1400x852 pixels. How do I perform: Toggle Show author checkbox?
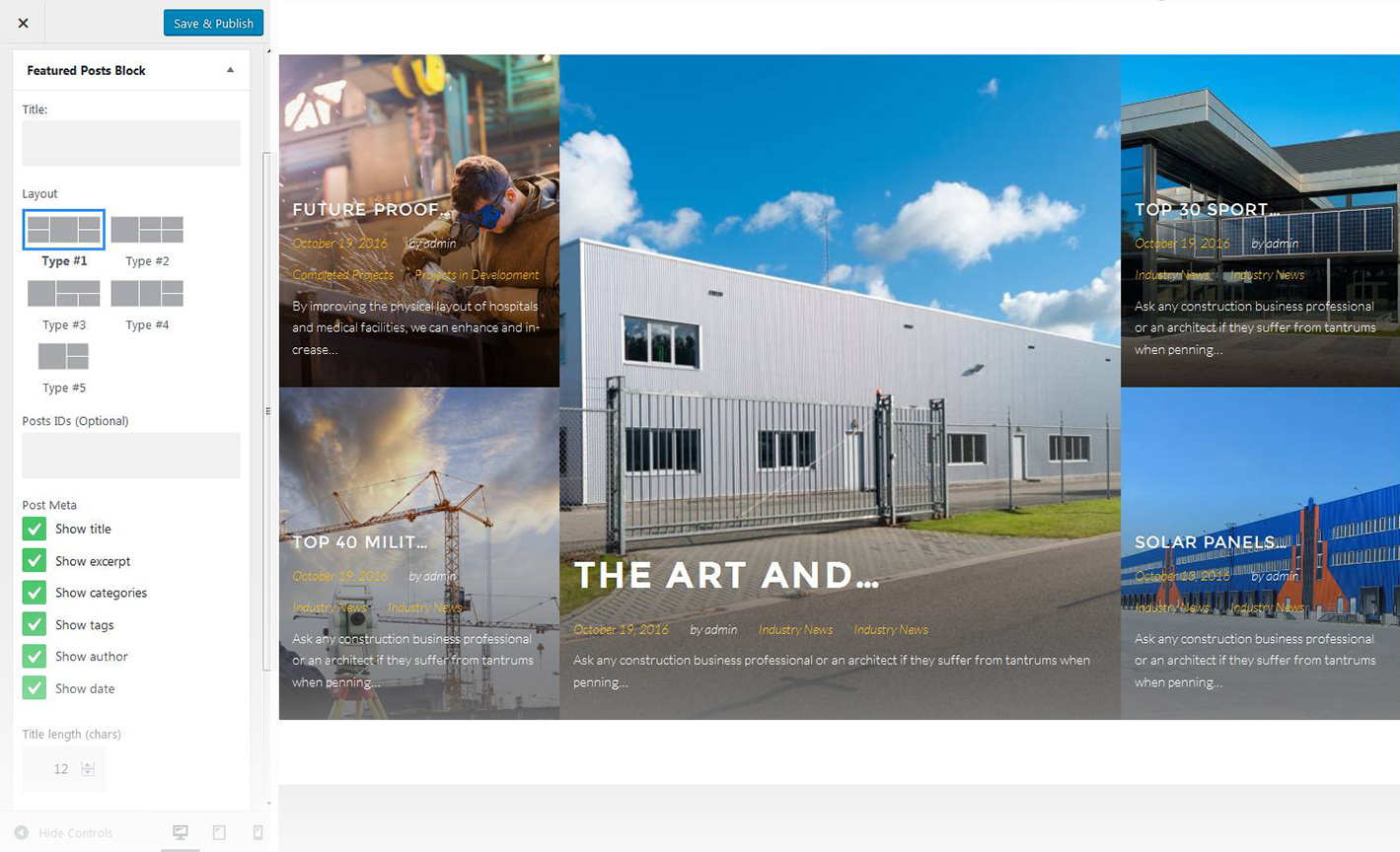(x=35, y=657)
